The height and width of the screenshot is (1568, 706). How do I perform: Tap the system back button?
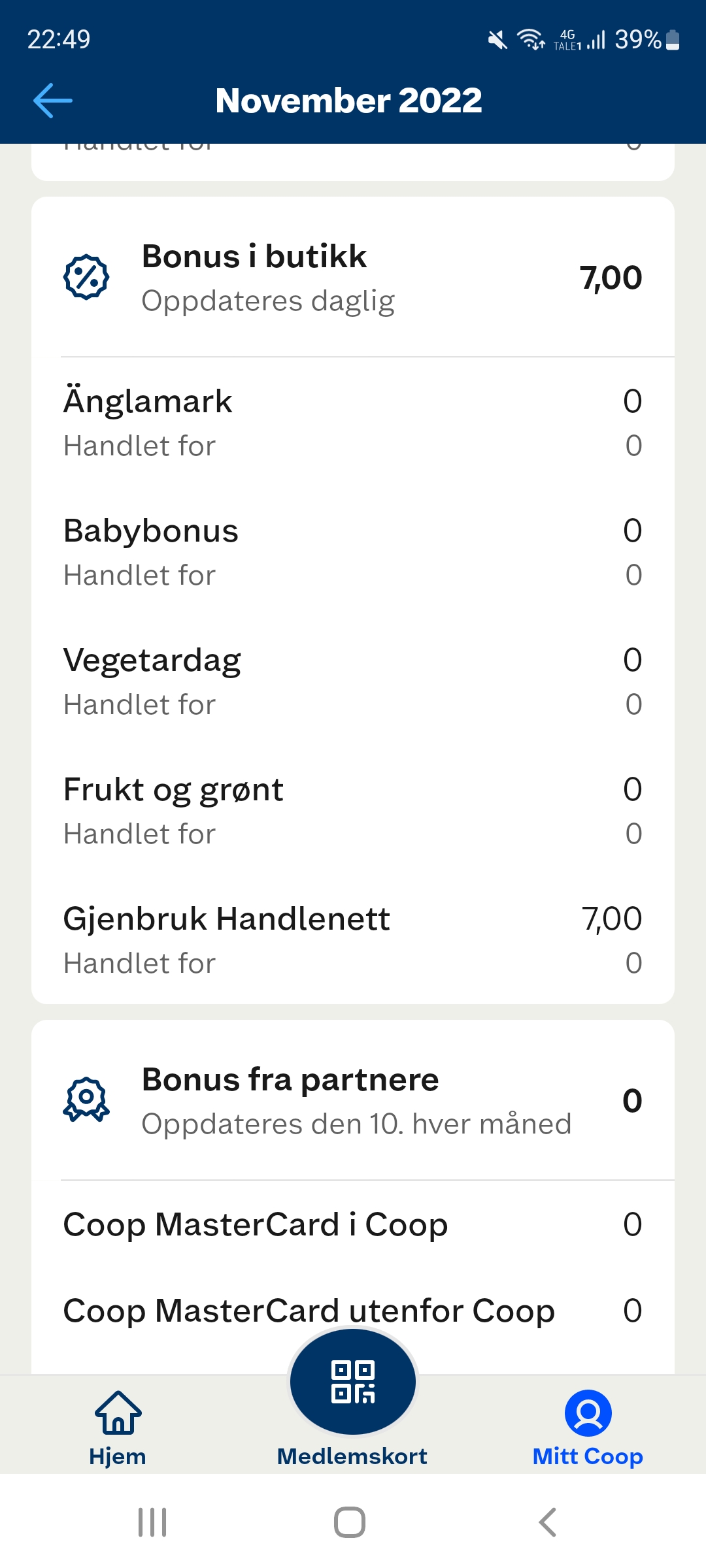(548, 1522)
